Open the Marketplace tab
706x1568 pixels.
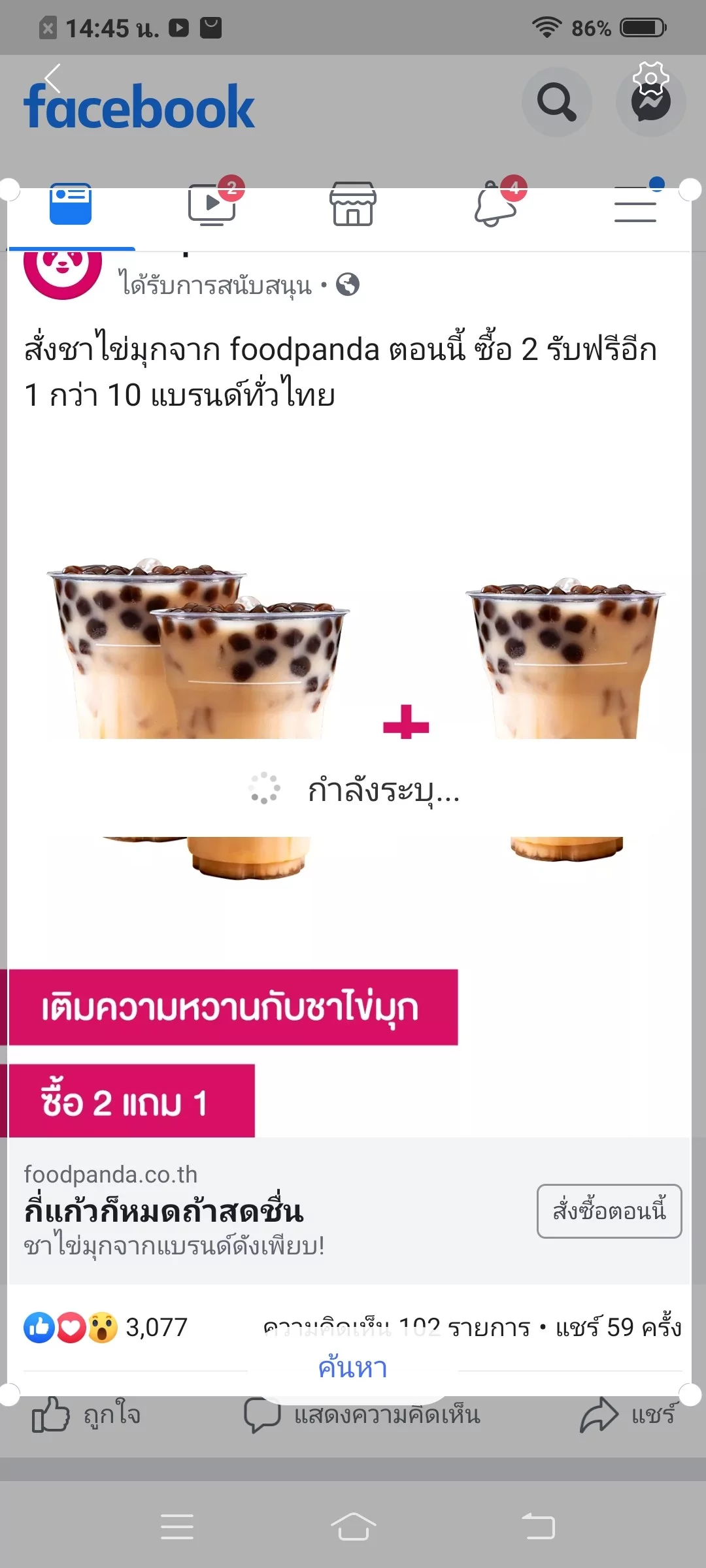pyautogui.click(x=353, y=204)
